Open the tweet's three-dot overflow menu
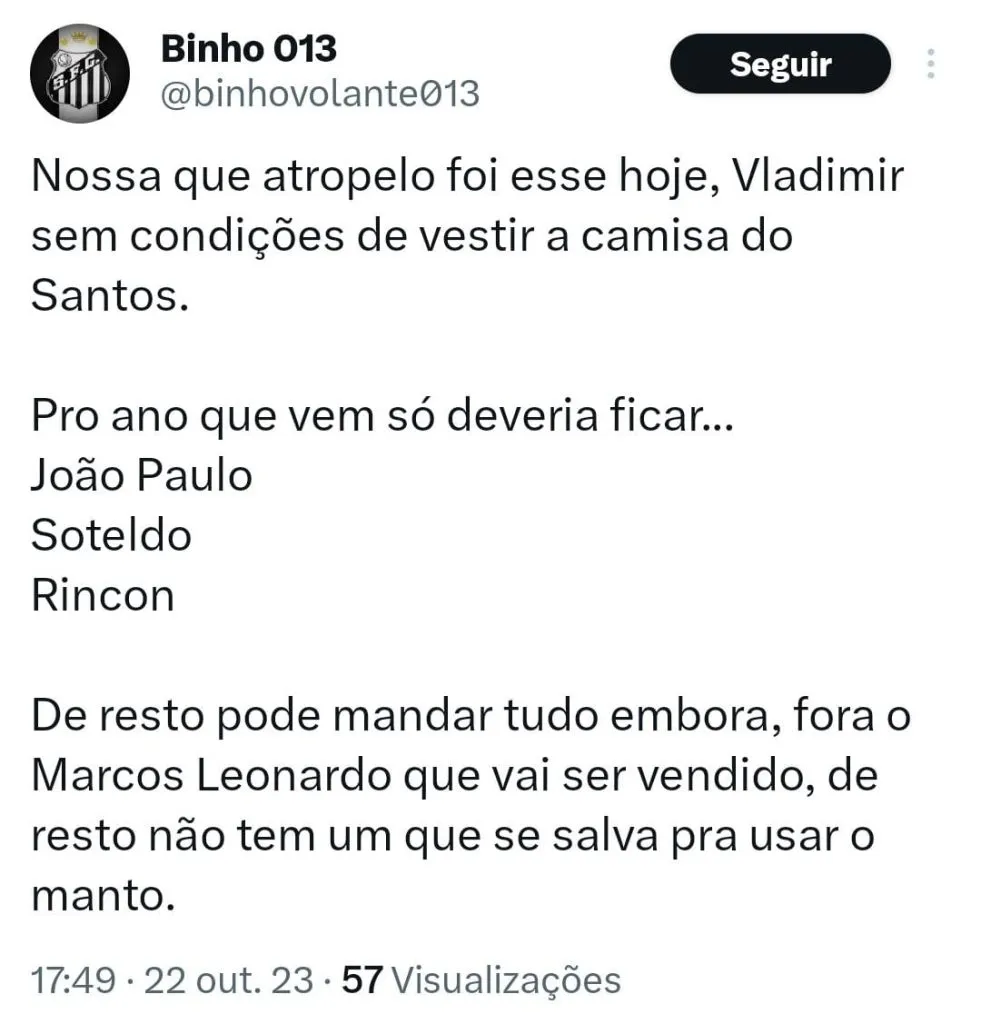Screen dimensions: 981x1024 tap(931, 64)
